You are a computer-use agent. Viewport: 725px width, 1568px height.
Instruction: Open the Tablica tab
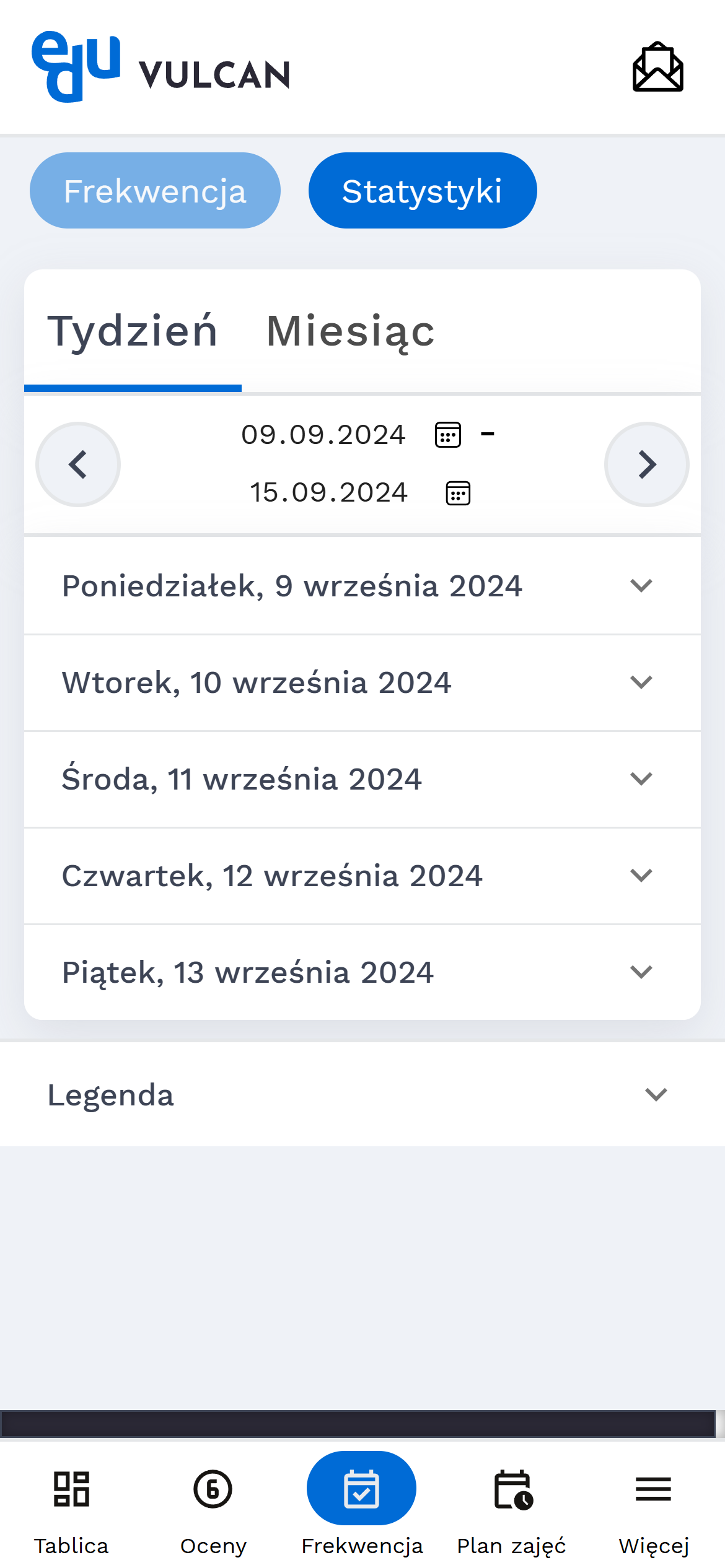71,1510
